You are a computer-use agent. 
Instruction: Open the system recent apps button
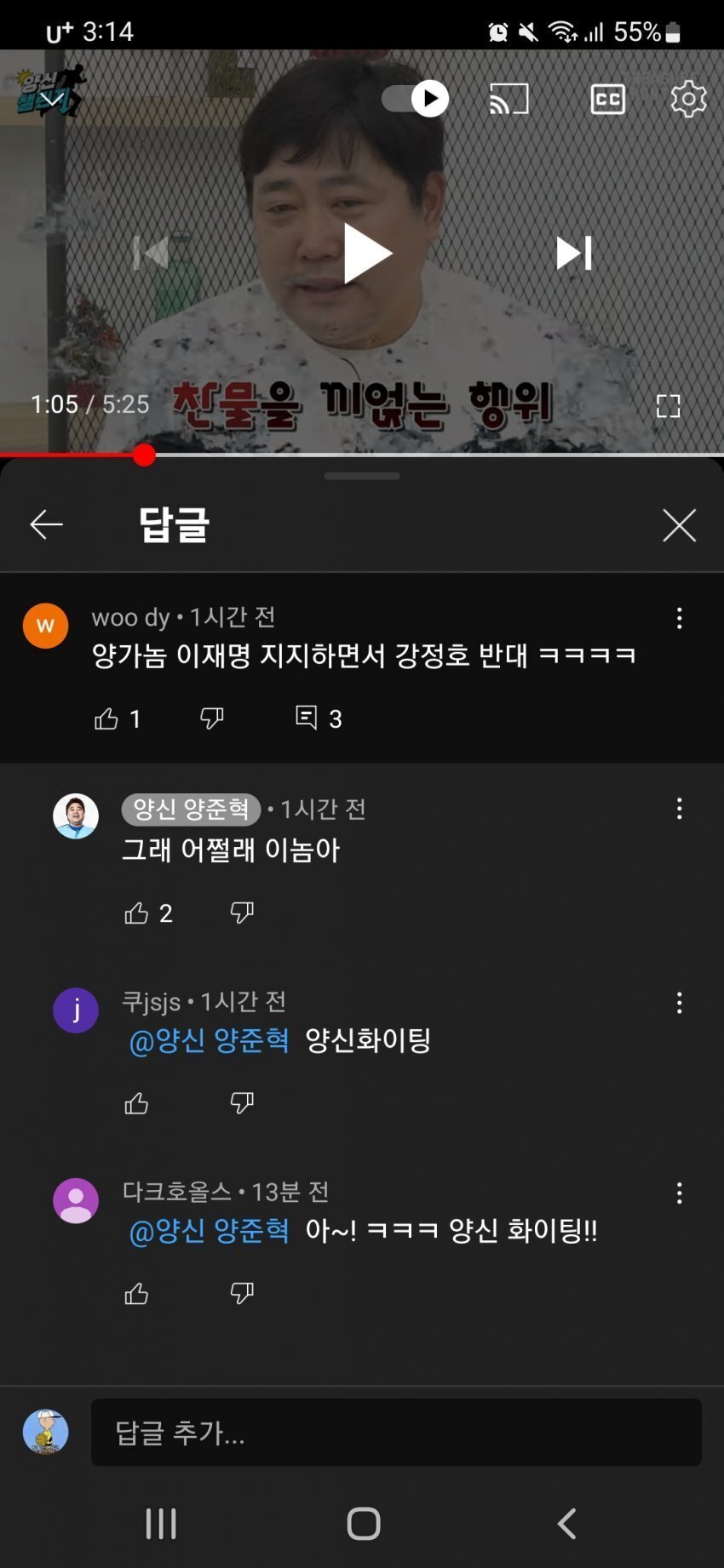point(161,1523)
